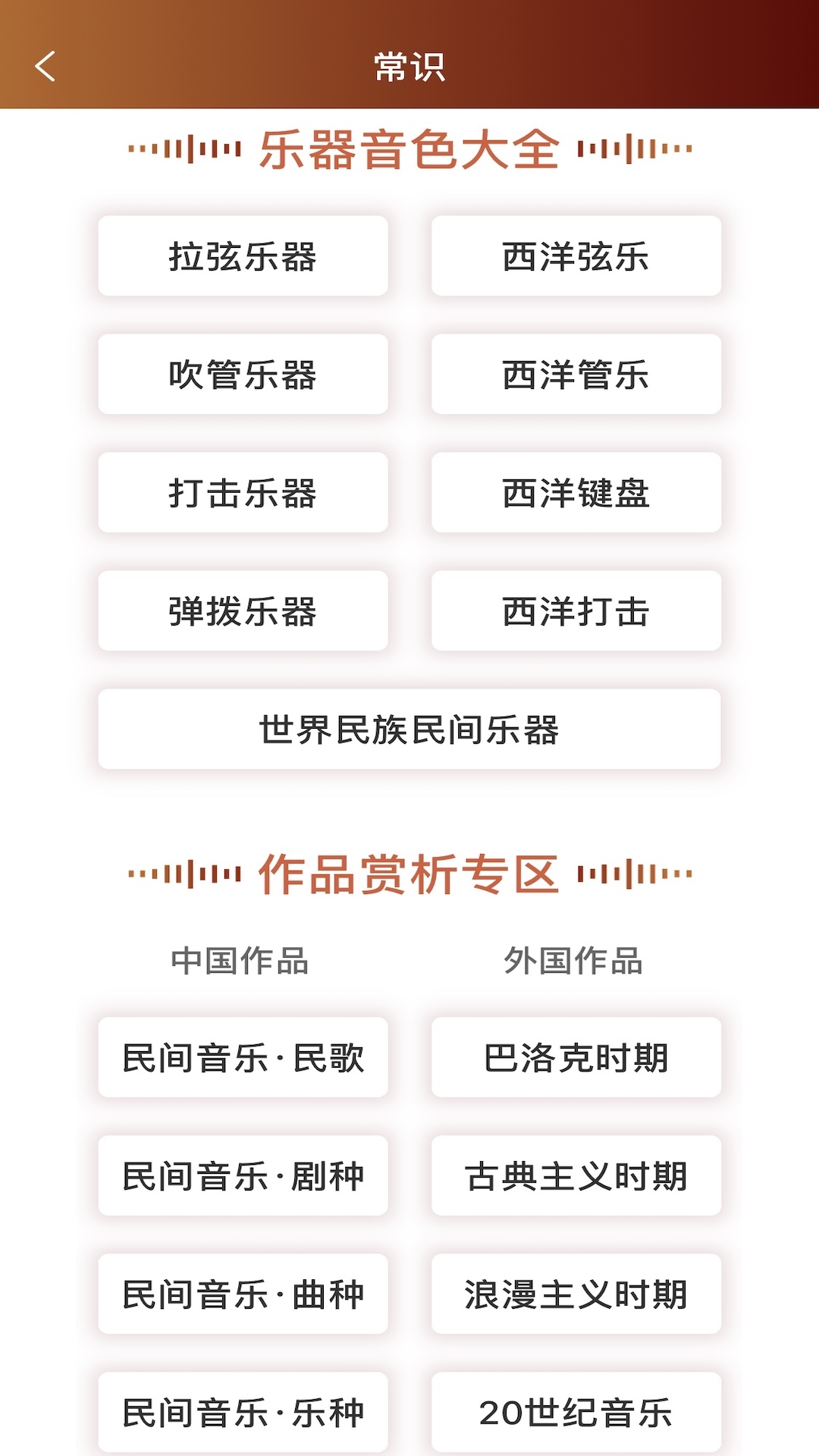
Task: Switch to the 外国作品 tab
Action: [x=576, y=958]
